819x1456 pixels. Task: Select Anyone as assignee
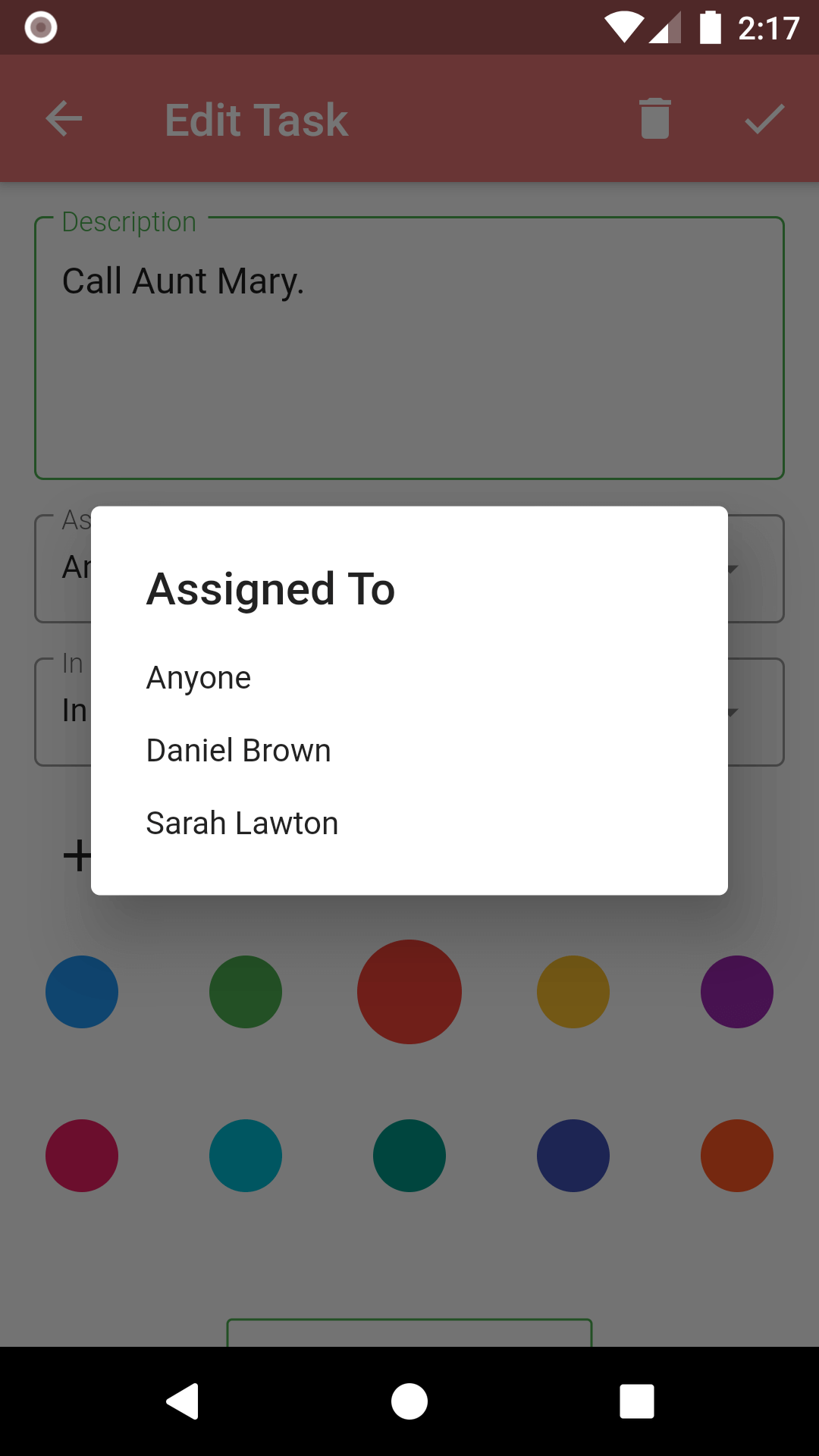[x=199, y=678]
